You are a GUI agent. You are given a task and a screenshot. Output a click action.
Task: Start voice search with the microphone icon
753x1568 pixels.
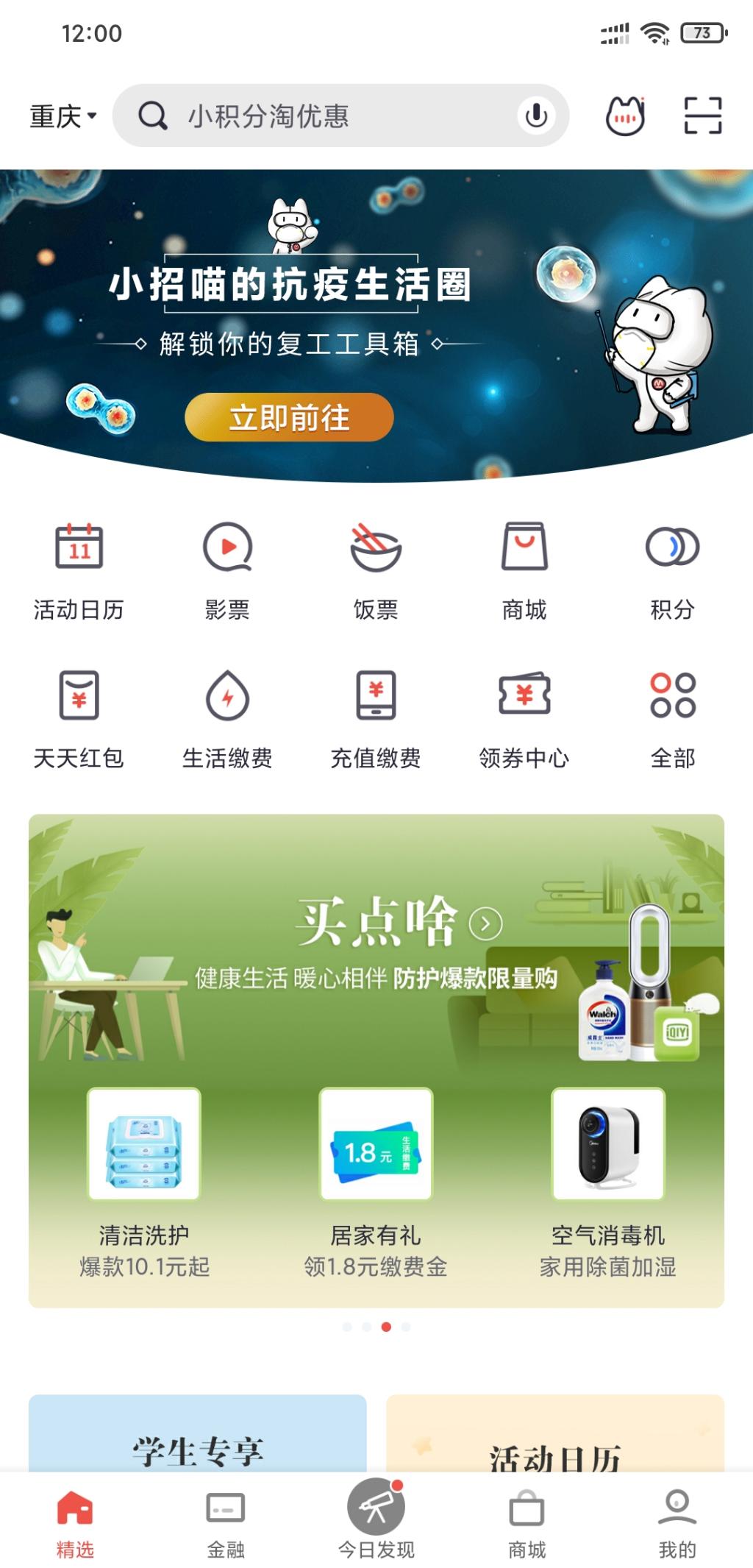[x=536, y=116]
